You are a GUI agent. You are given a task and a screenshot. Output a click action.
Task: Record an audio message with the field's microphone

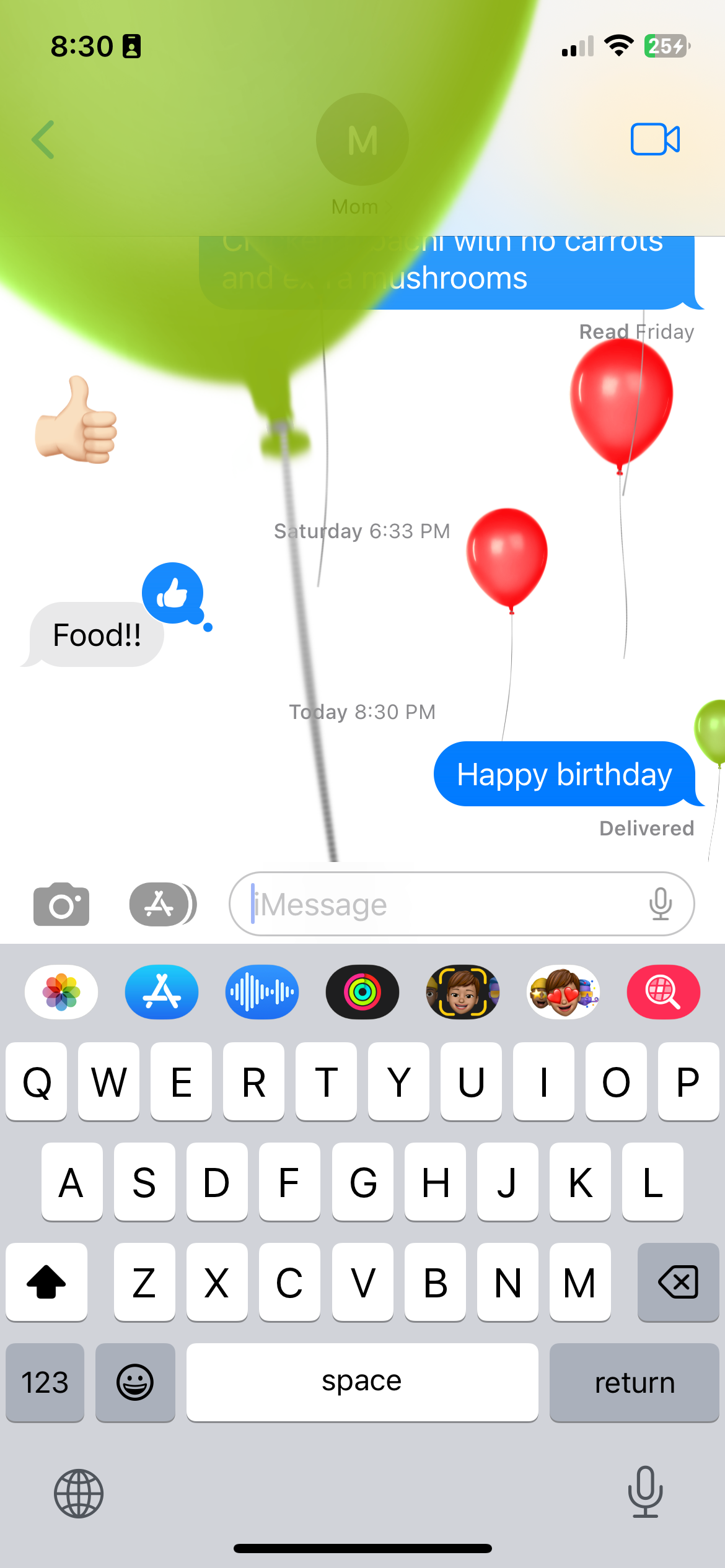point(660,905)
